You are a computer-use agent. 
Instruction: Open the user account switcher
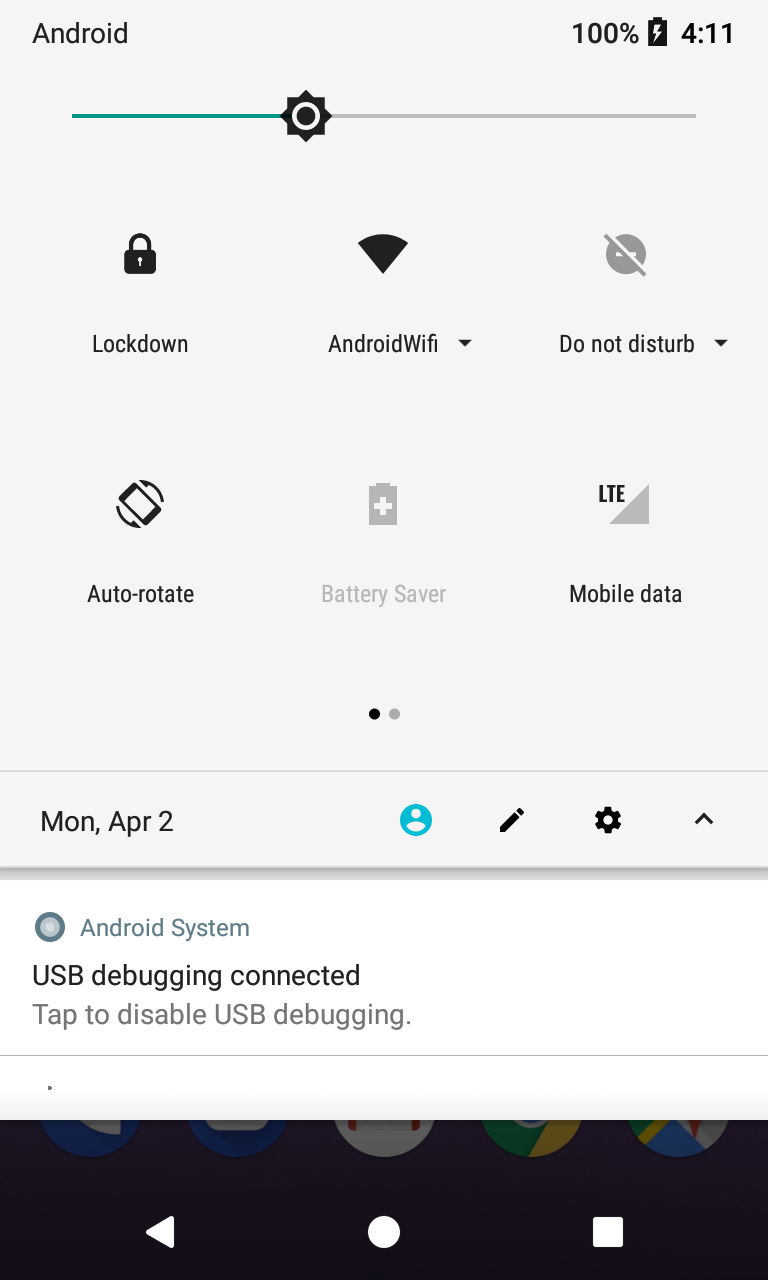(416, 821)
